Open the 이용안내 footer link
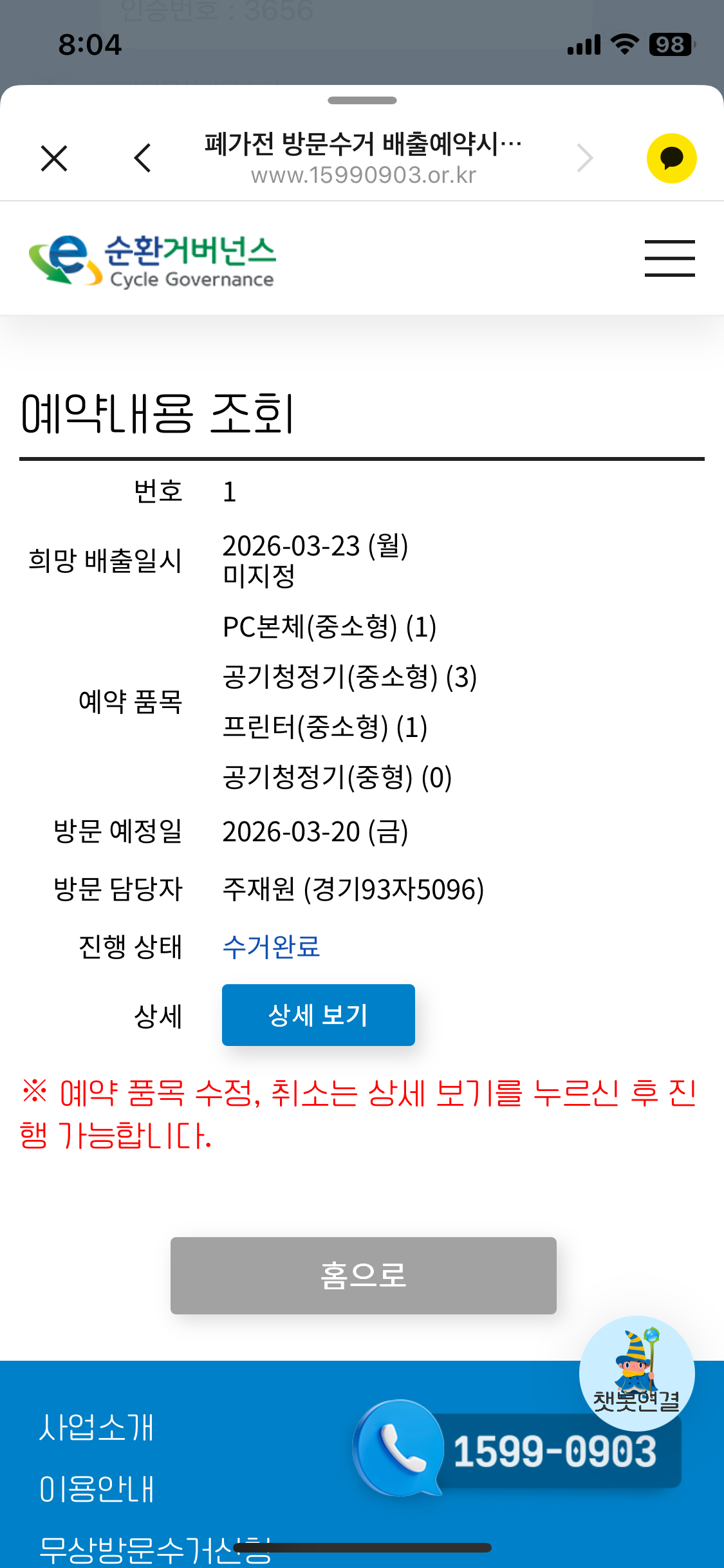Screen dimensions: 724x1568 [97, 1489]
